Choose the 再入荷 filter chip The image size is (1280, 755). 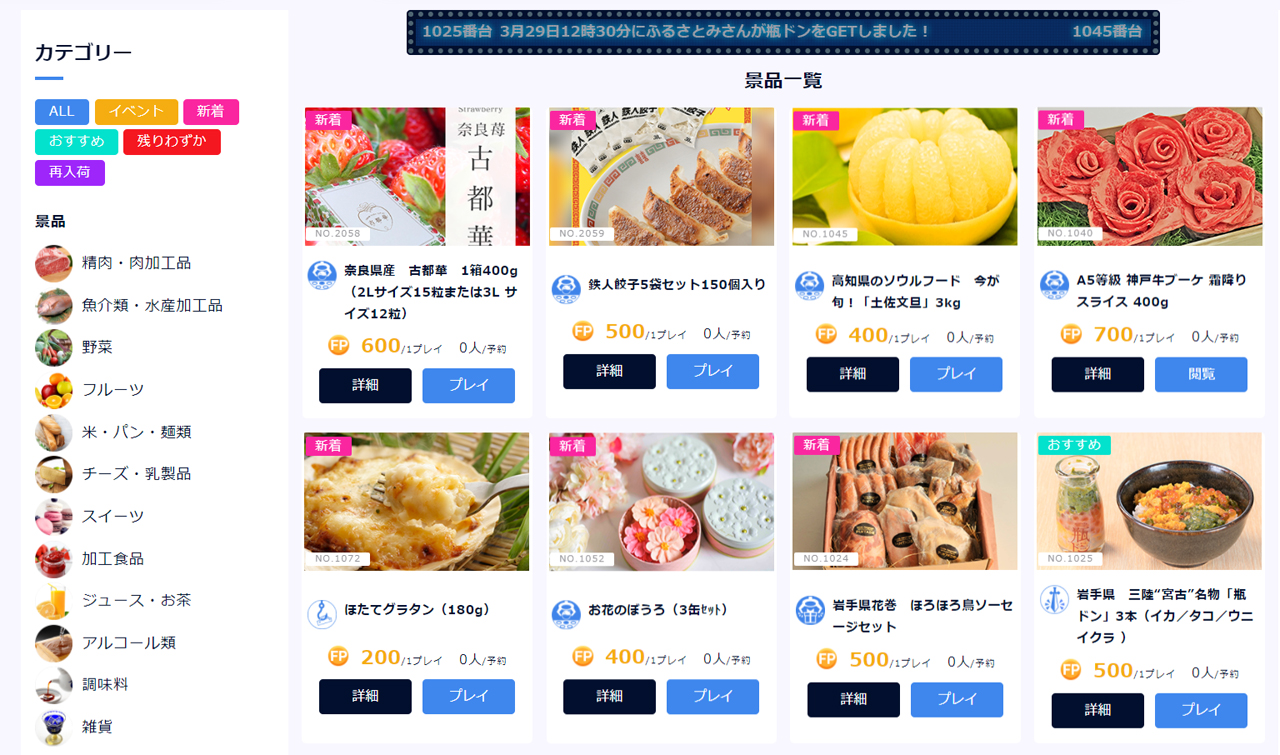pyautogui.click(x=69, y=172)
